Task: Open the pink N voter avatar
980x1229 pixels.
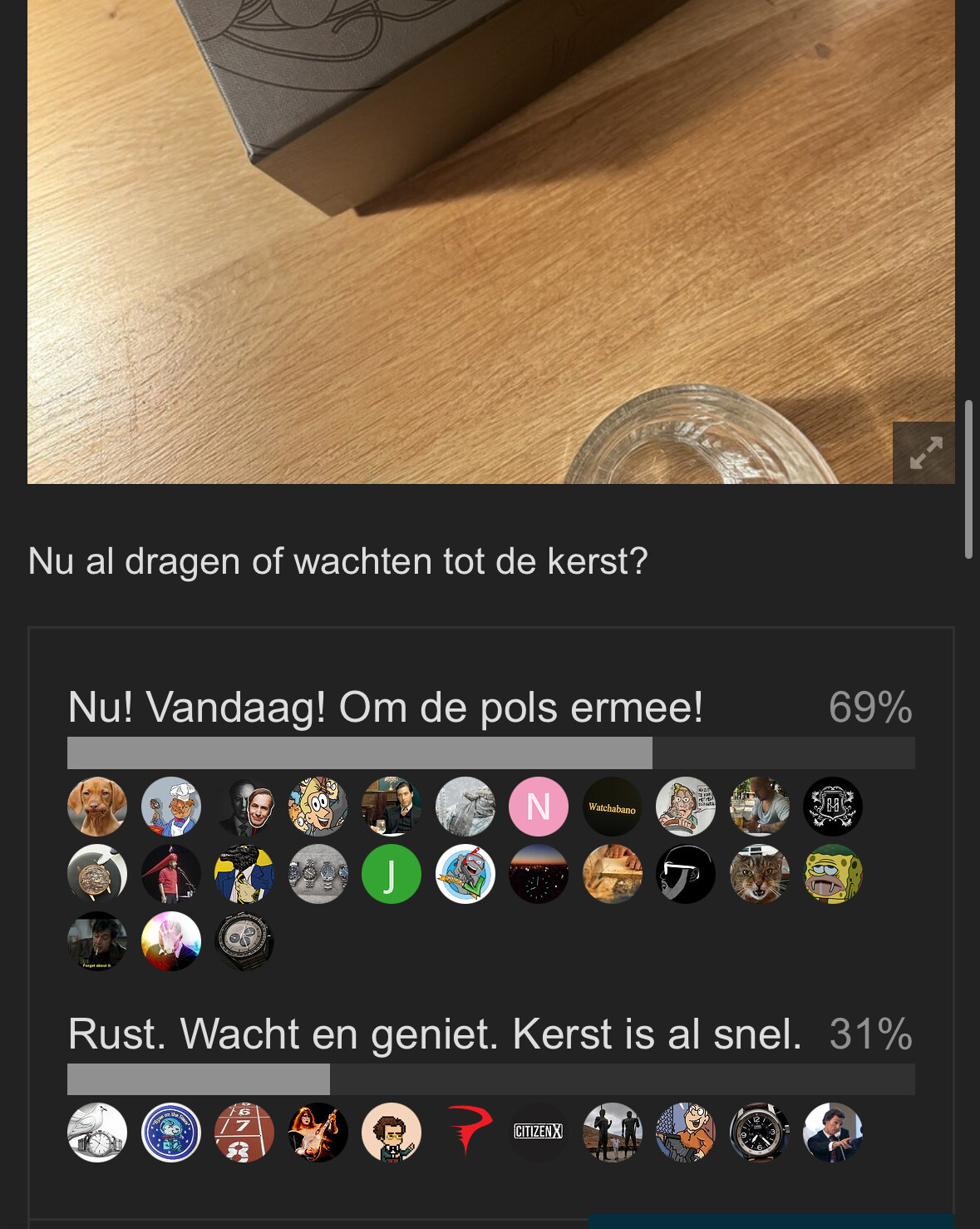Action: click(x=539, y=807)
